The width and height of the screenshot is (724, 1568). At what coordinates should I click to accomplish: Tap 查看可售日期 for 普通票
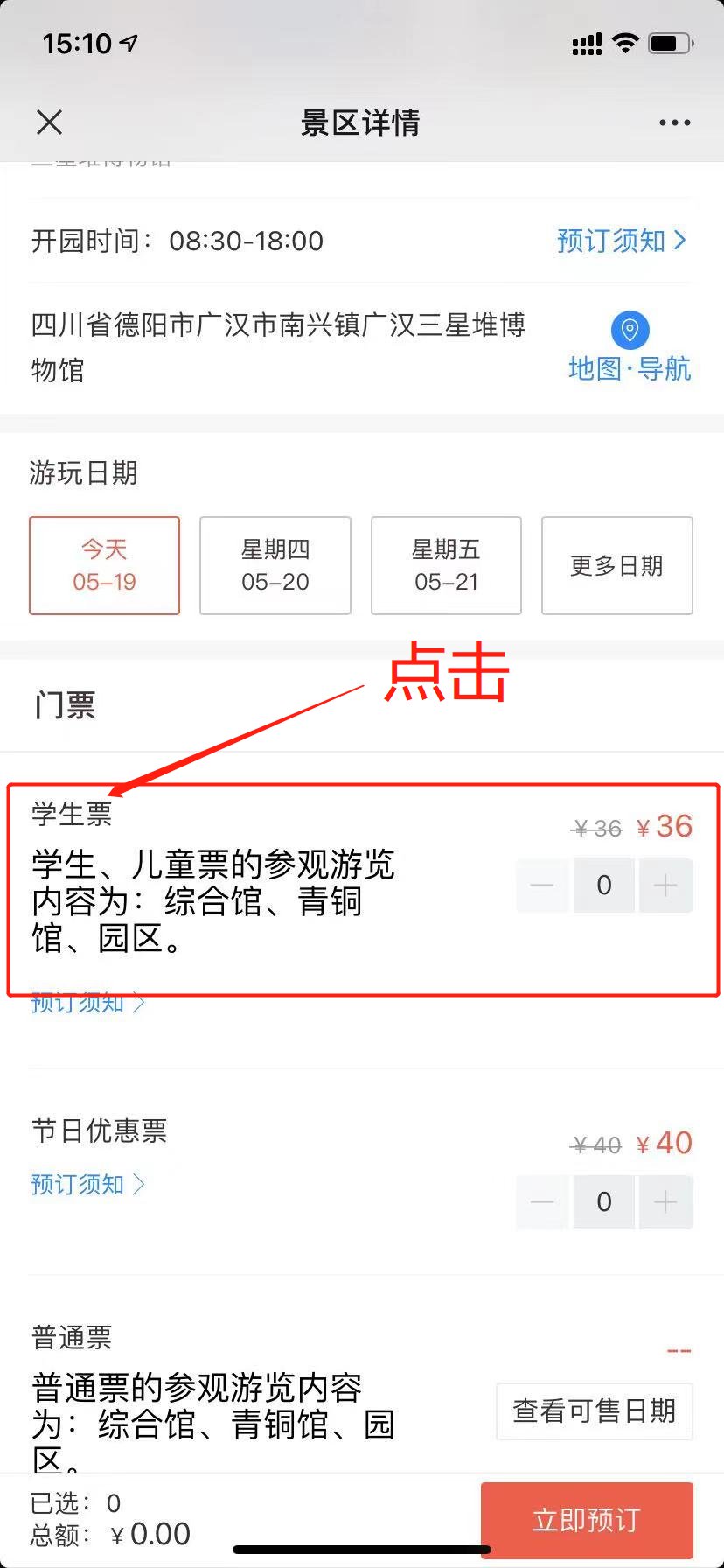coord(595,1410)
